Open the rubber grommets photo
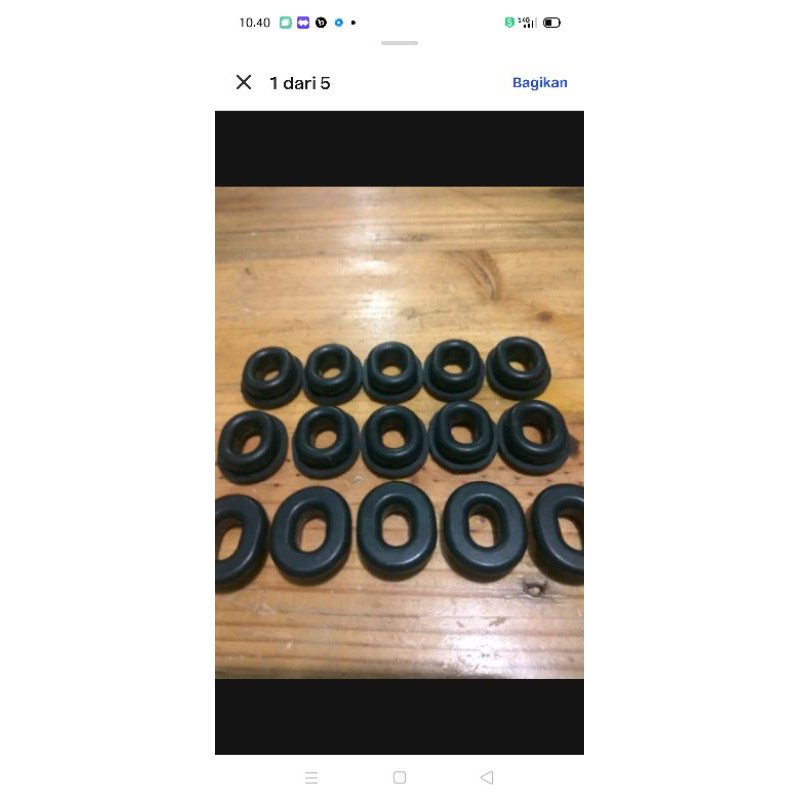 click(399, 433)
